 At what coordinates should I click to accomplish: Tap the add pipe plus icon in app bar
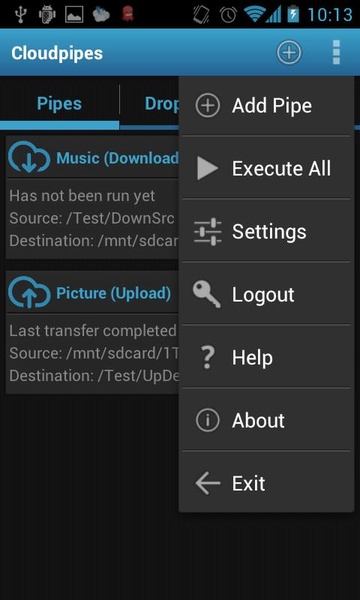click(x=289, y=52)
